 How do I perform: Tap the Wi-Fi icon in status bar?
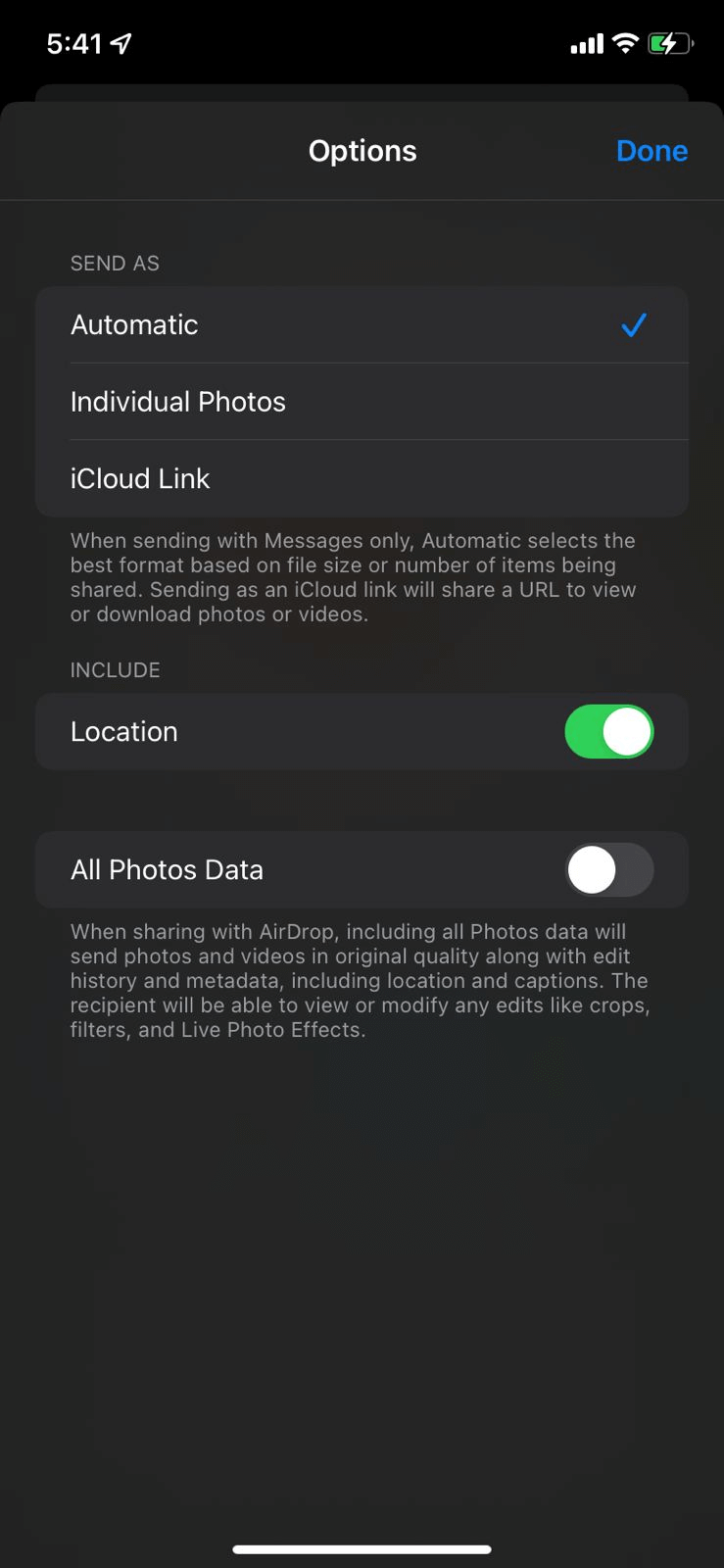click(x=625, y=43)
